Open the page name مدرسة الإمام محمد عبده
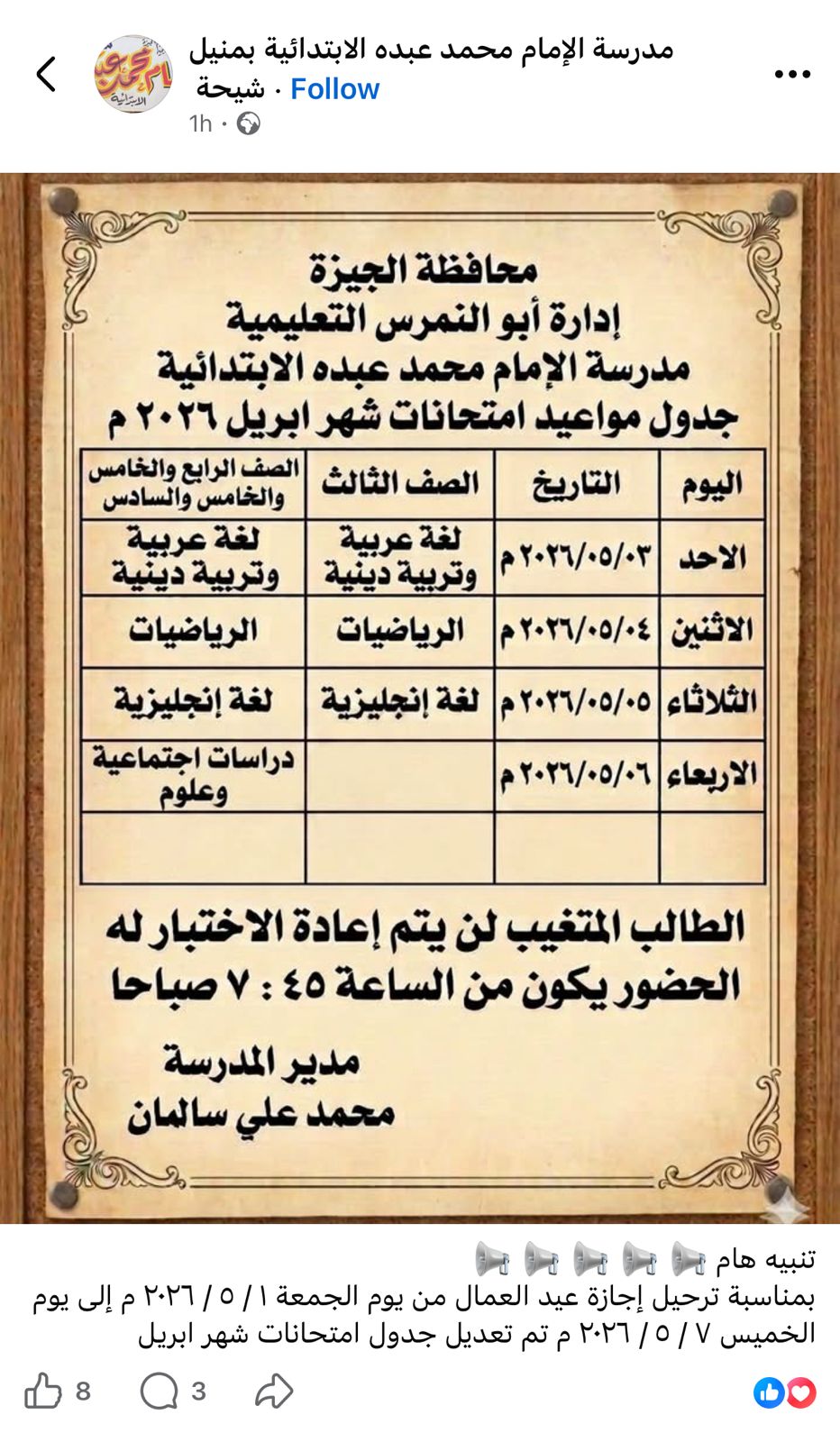 pyautogui.click(x=431, y=50)
